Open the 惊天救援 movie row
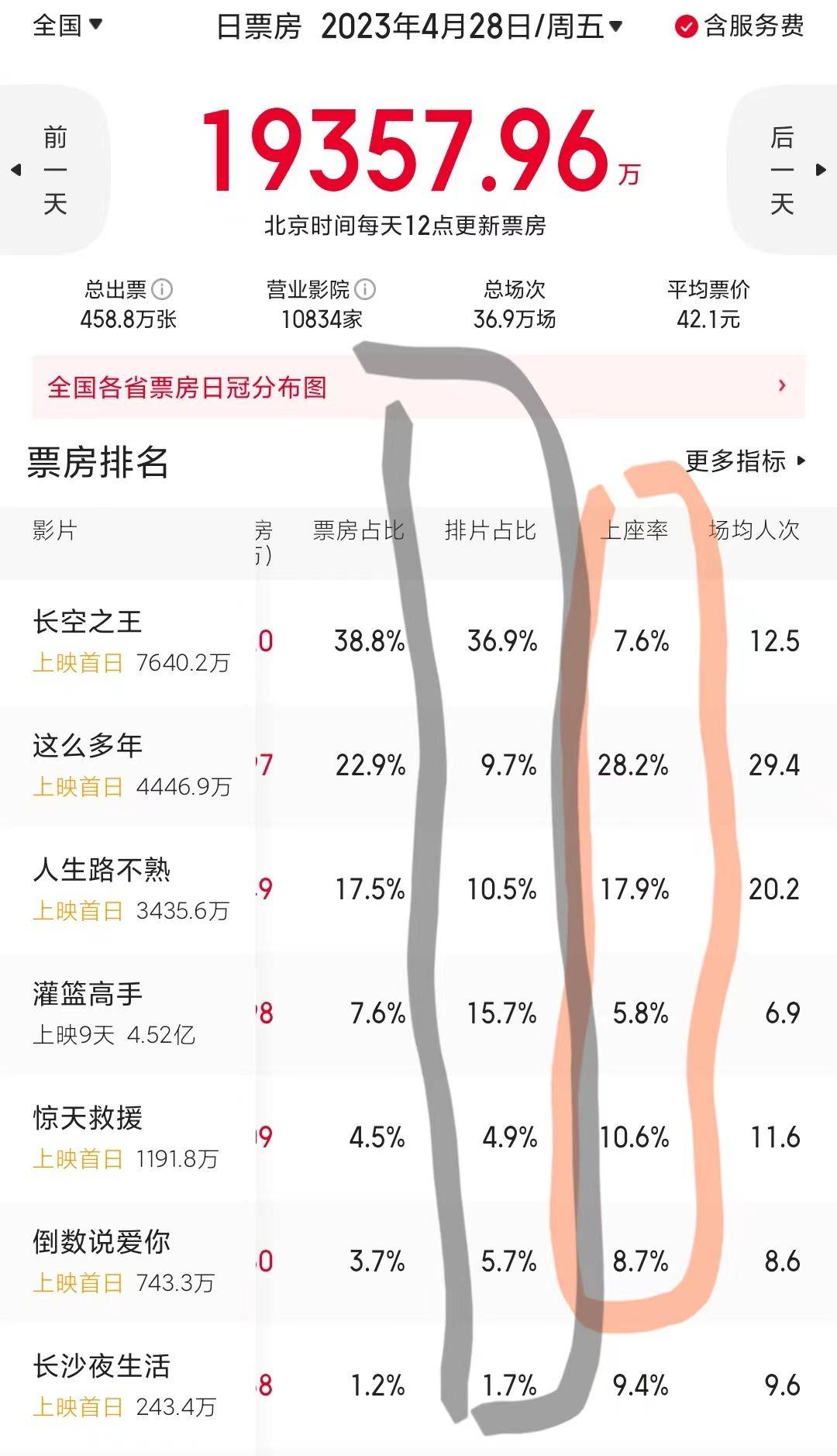 (418, 1138)
